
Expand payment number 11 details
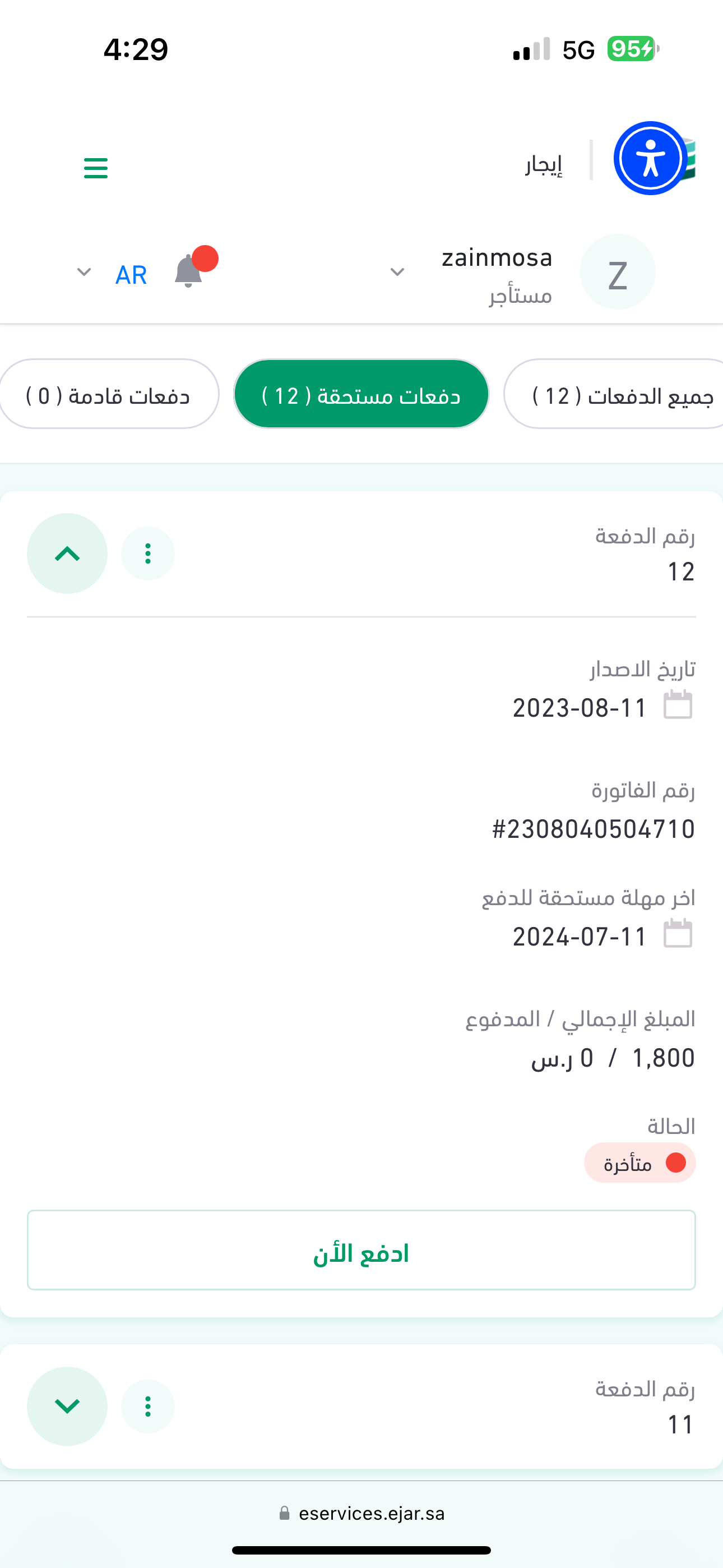(67, 1406)
